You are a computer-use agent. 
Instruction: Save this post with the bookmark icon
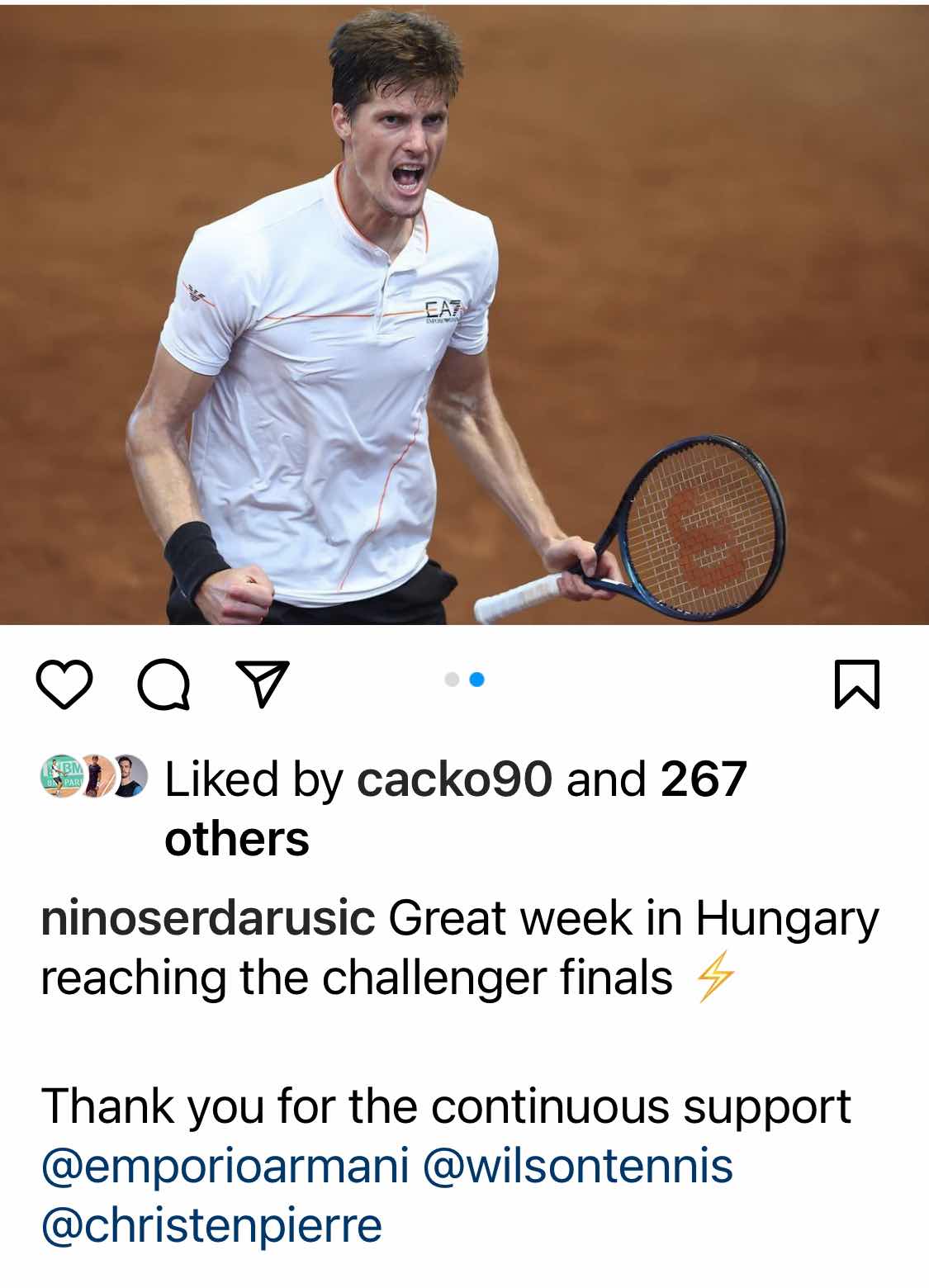click(x=856, y=684)
